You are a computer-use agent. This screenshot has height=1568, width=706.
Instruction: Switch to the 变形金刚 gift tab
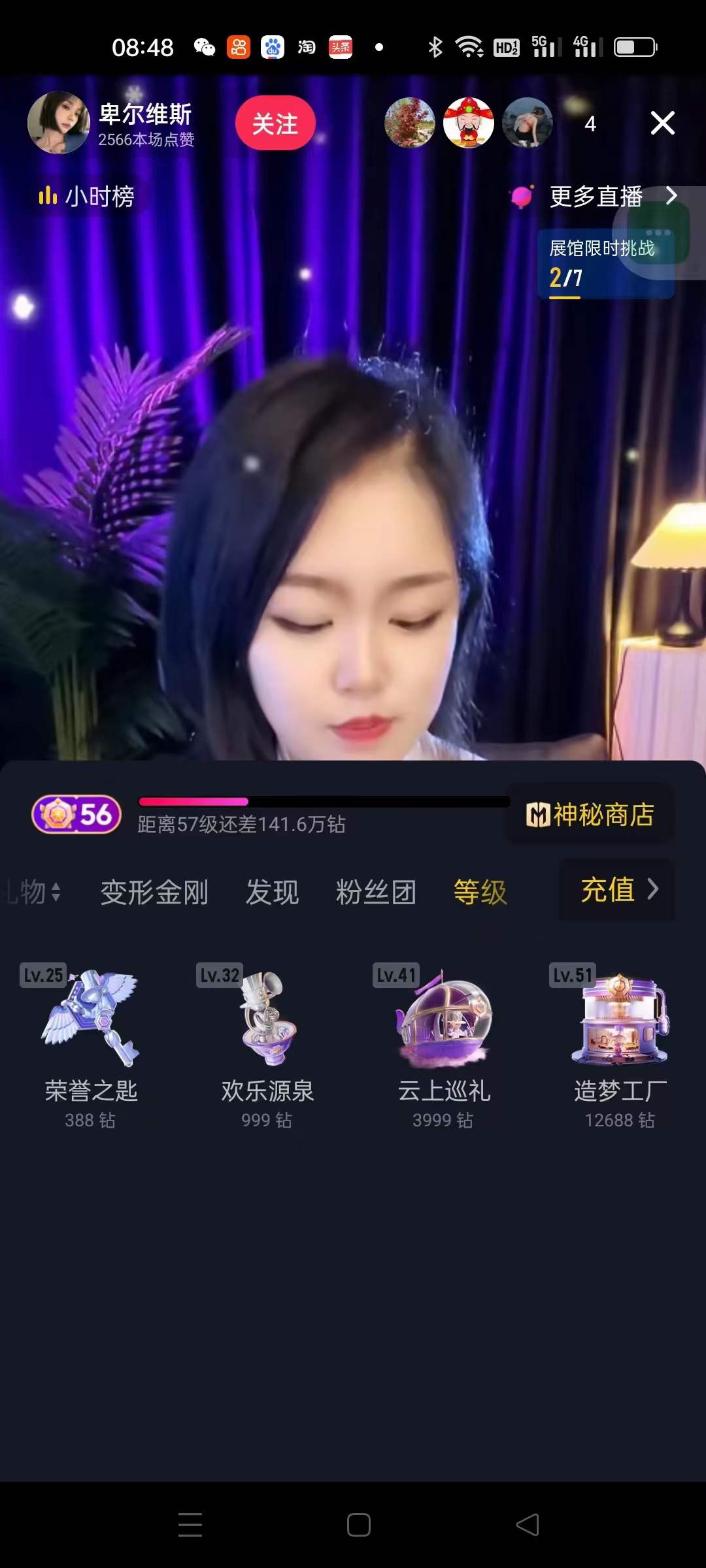pyautogui.click(x=154, y=892)
